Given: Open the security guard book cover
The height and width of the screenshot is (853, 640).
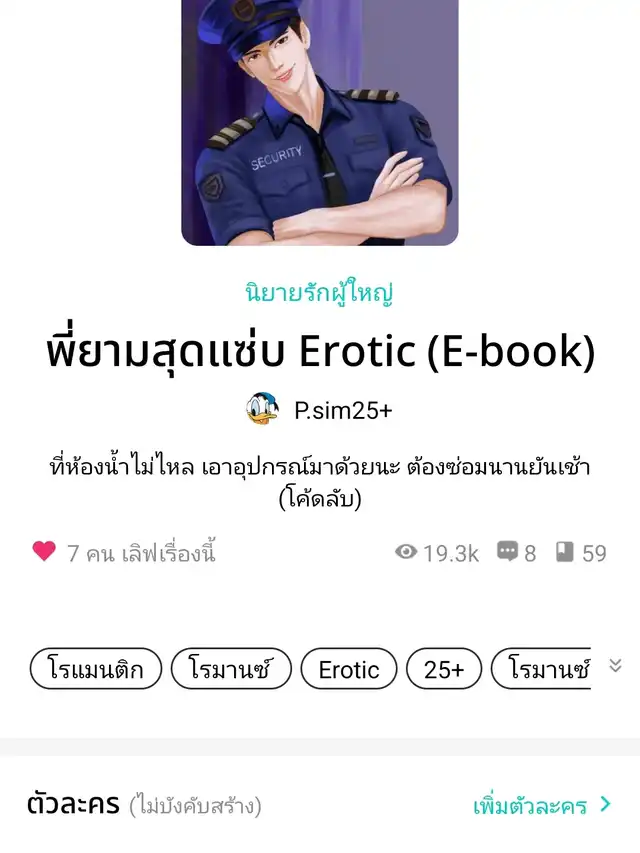Looking at the screenshot, I should point(320,120).
